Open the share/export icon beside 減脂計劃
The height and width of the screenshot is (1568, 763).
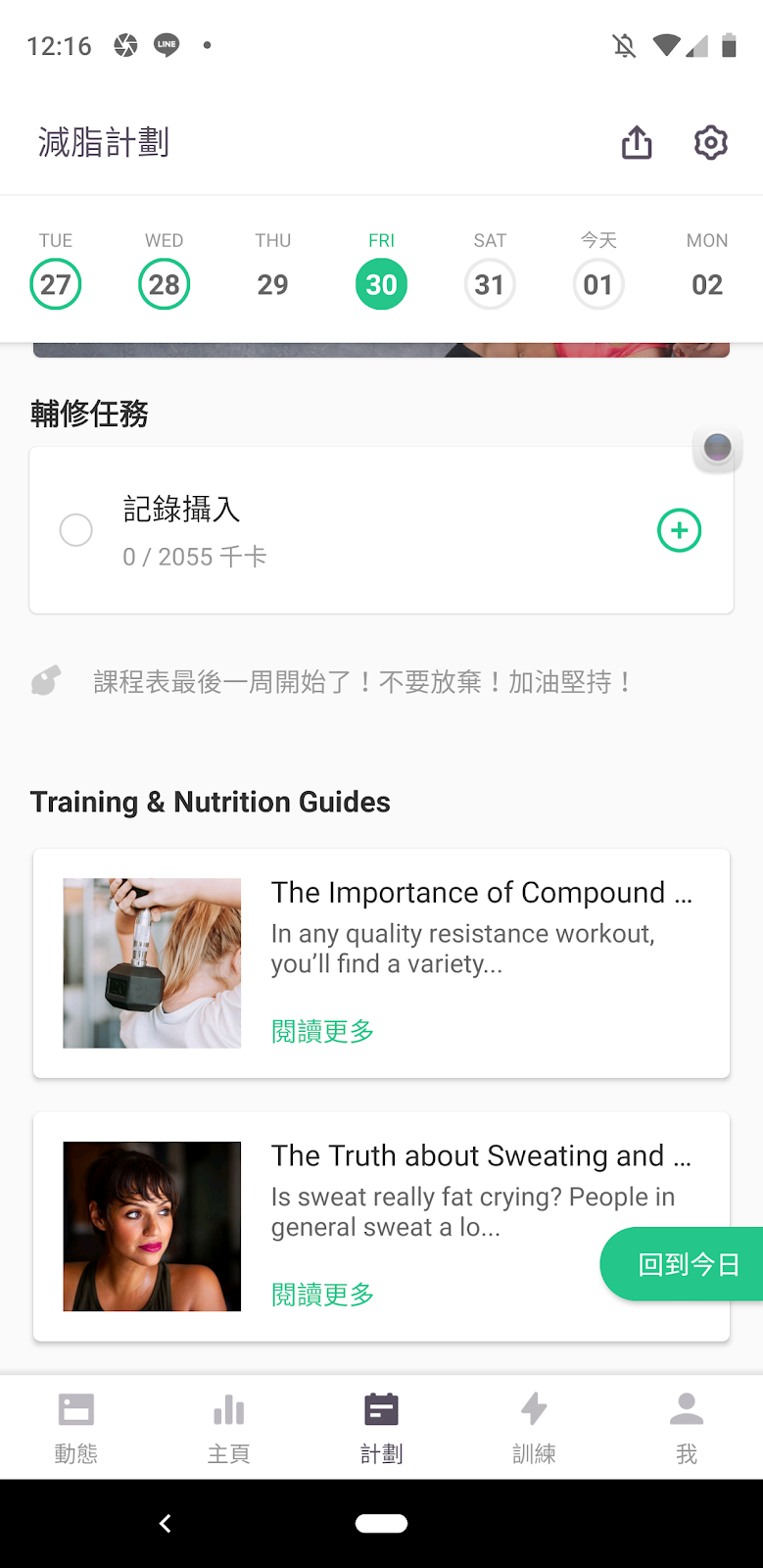(x=636, y=142)
